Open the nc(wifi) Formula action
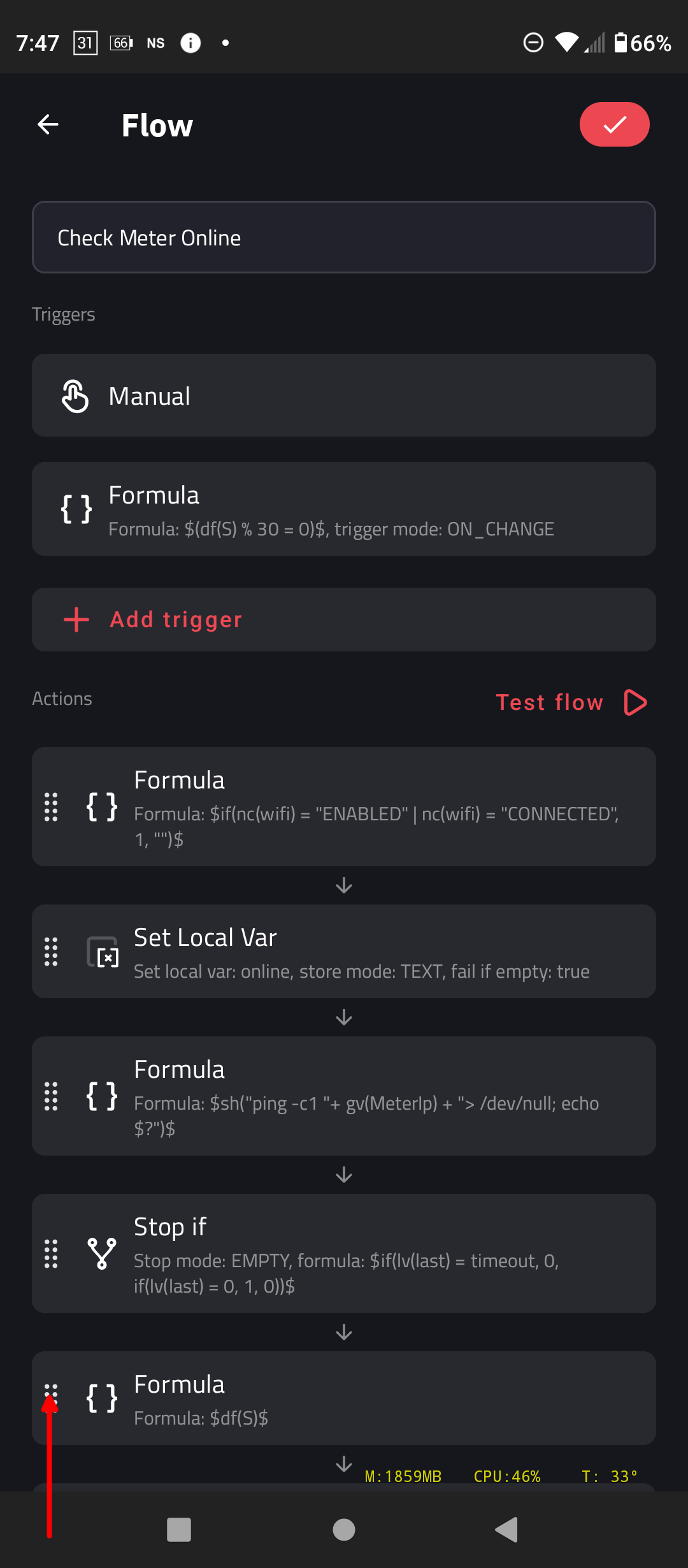The width and height of the screenshot is (688, 1568). pos(344,807)
